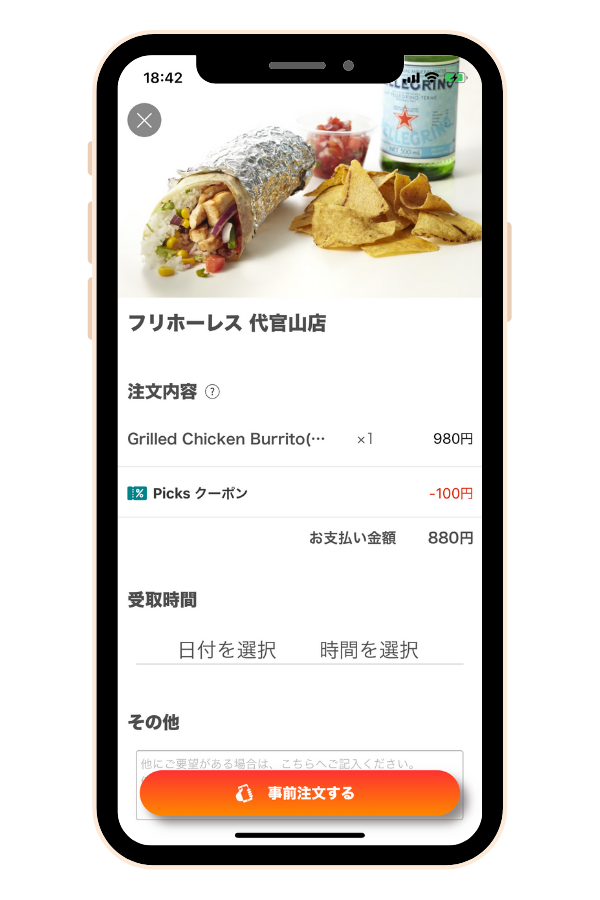The height and width of the screenshot is (900, 600).
Task: Place the order with 事前注文する
Action: [299, 794]
